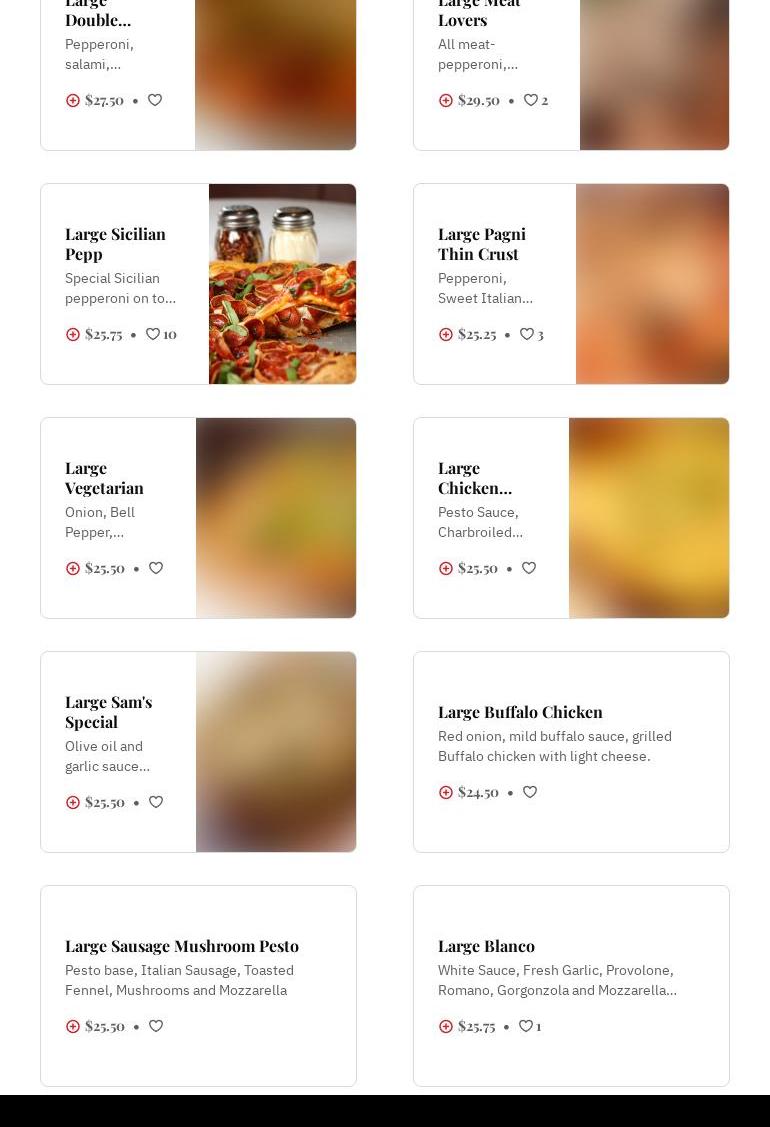Favorite the Large Vegetarian pizza
The width and height of the screenshot is (770, 1127).
click(x=156, y=568)
